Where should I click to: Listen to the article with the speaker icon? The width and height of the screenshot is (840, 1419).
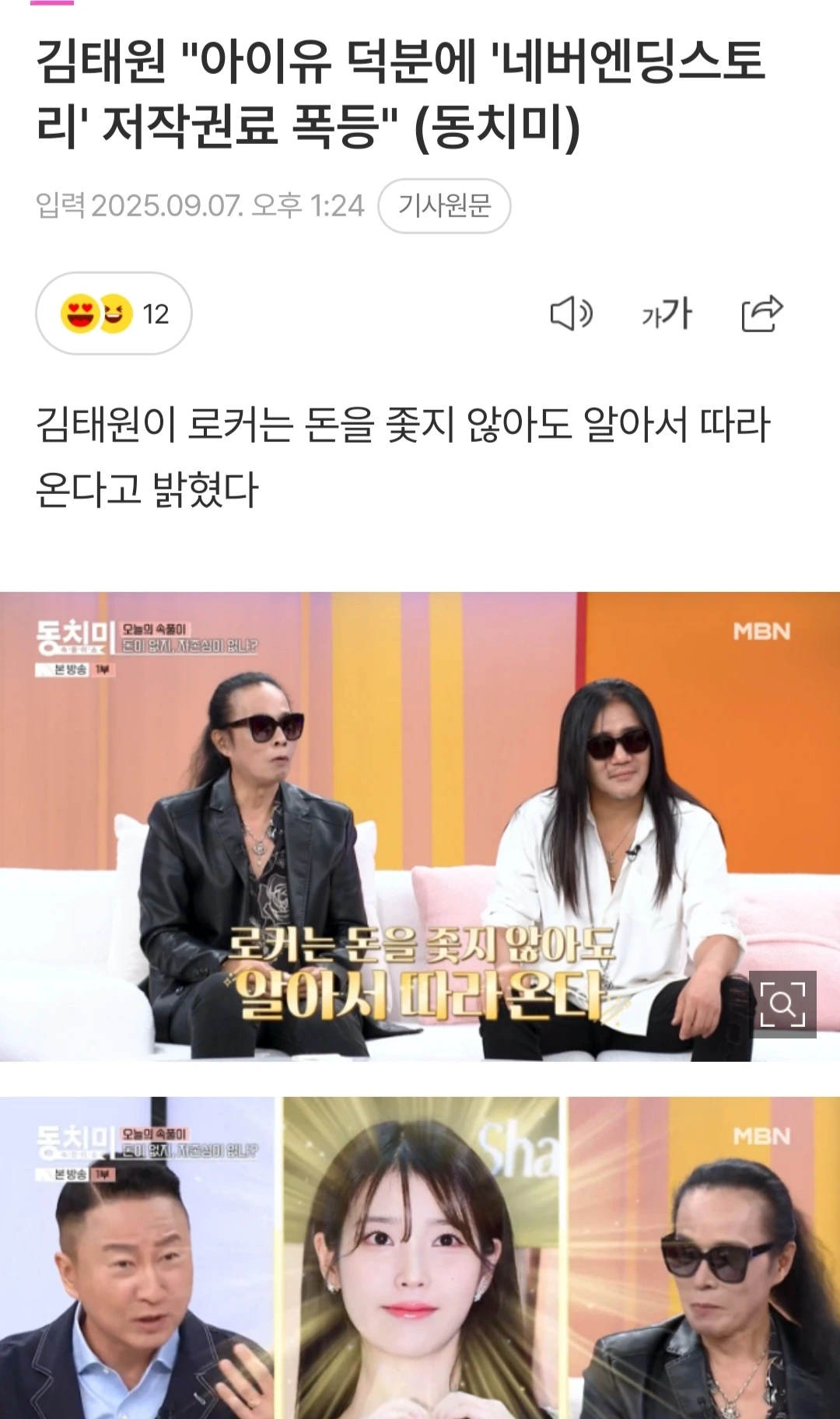(572, 314)
